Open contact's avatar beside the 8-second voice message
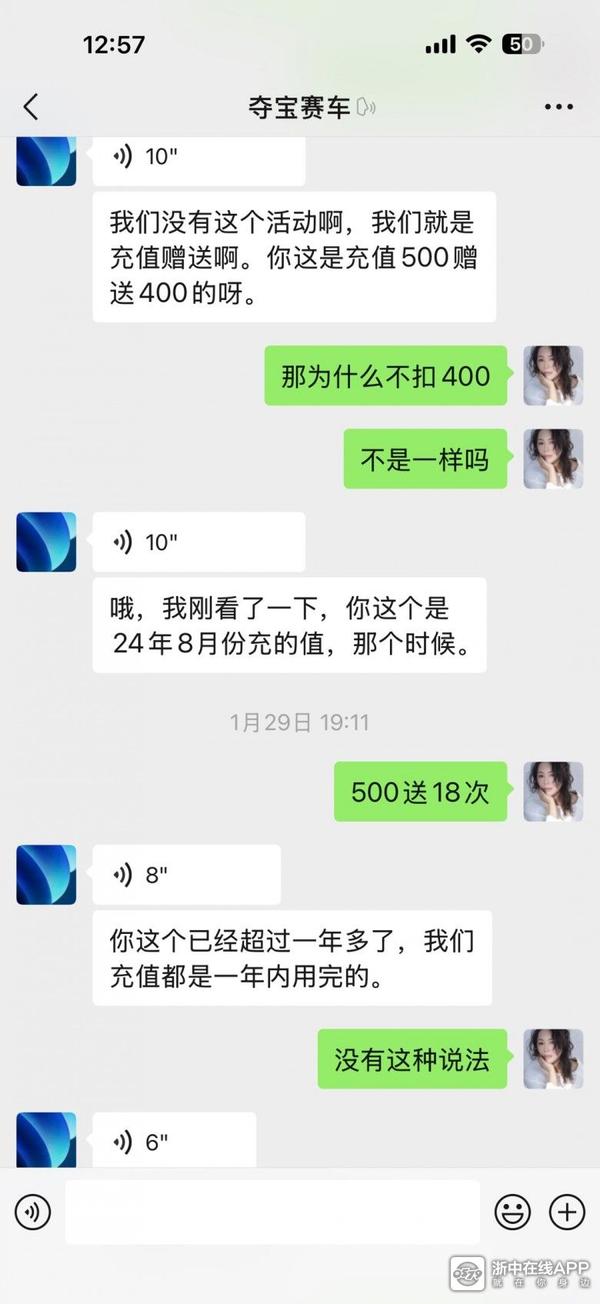The width and height of the screenshot is (600, 1304). [x=46, y=875]
